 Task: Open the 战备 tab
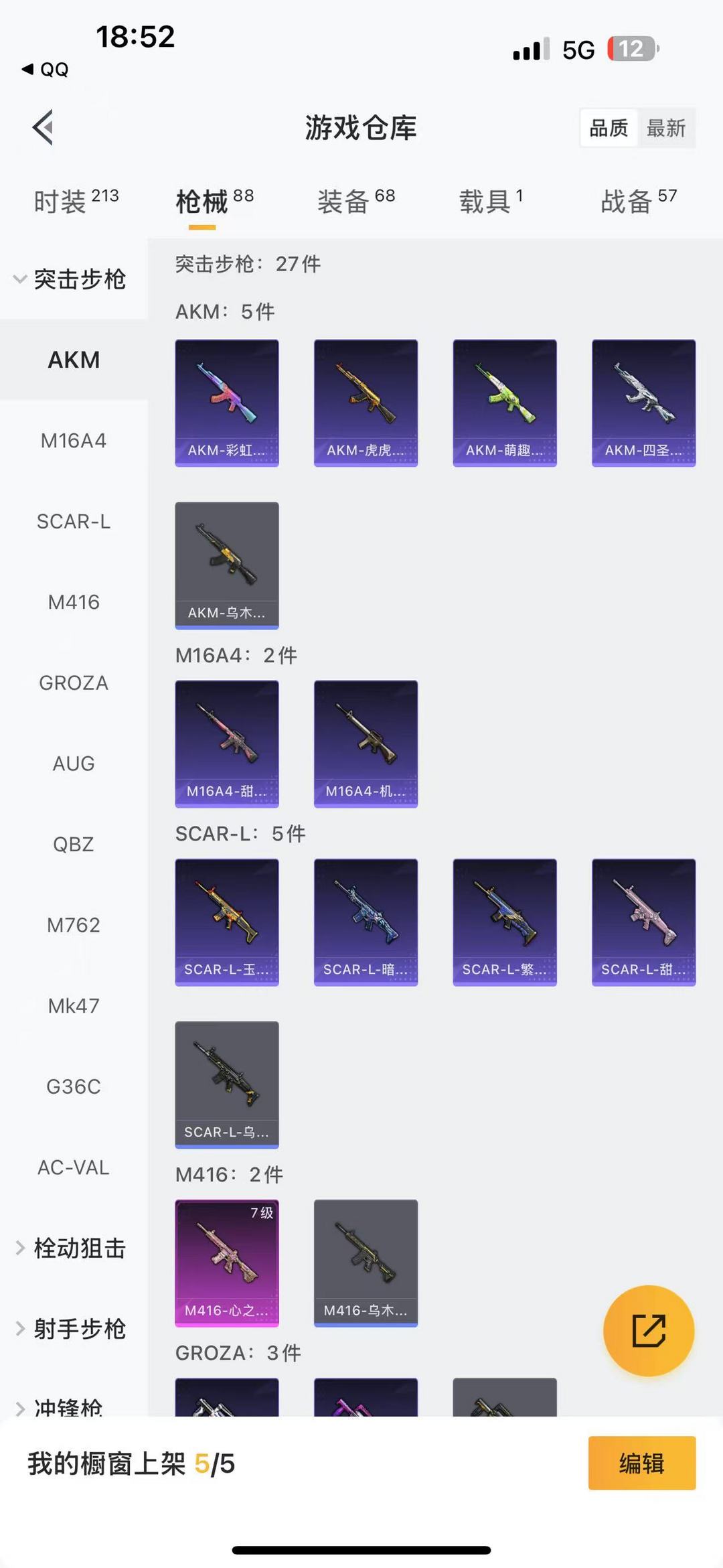639,201
